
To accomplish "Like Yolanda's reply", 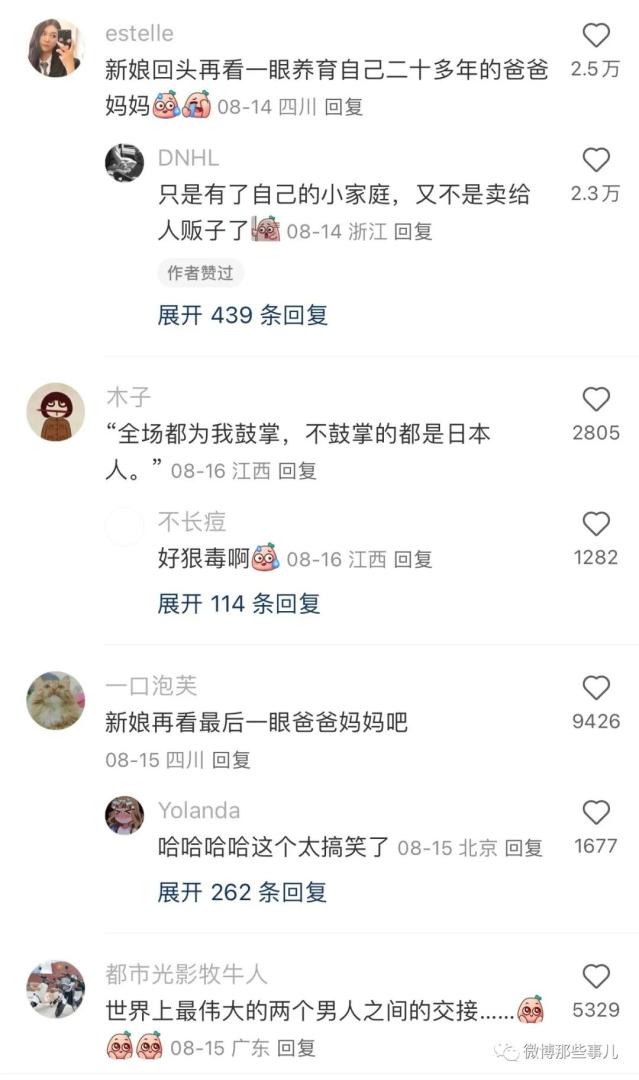I will pyautogui.click(x=596, y=813).
